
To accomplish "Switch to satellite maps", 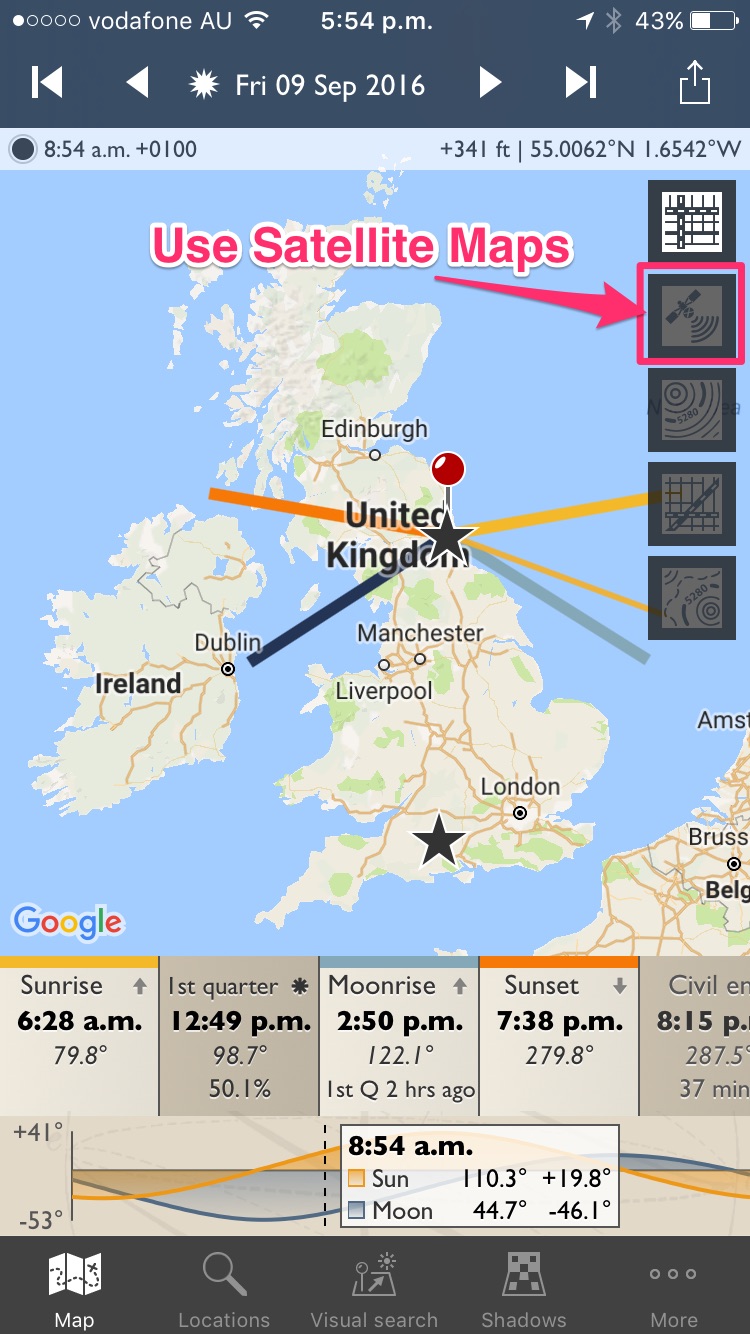I will tap(692, 314).
